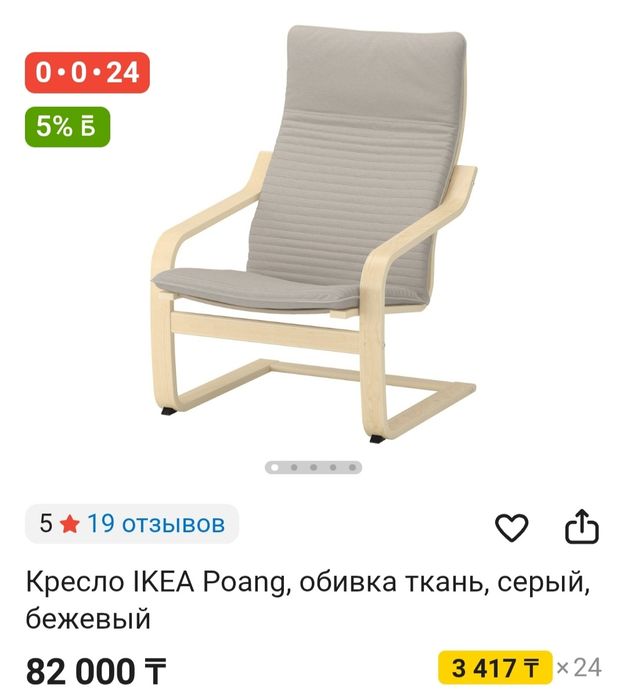Add the Poang chair to favorites
Image resolution: width=627 pixels, height=699 pixels.
[x=512, y=526]
